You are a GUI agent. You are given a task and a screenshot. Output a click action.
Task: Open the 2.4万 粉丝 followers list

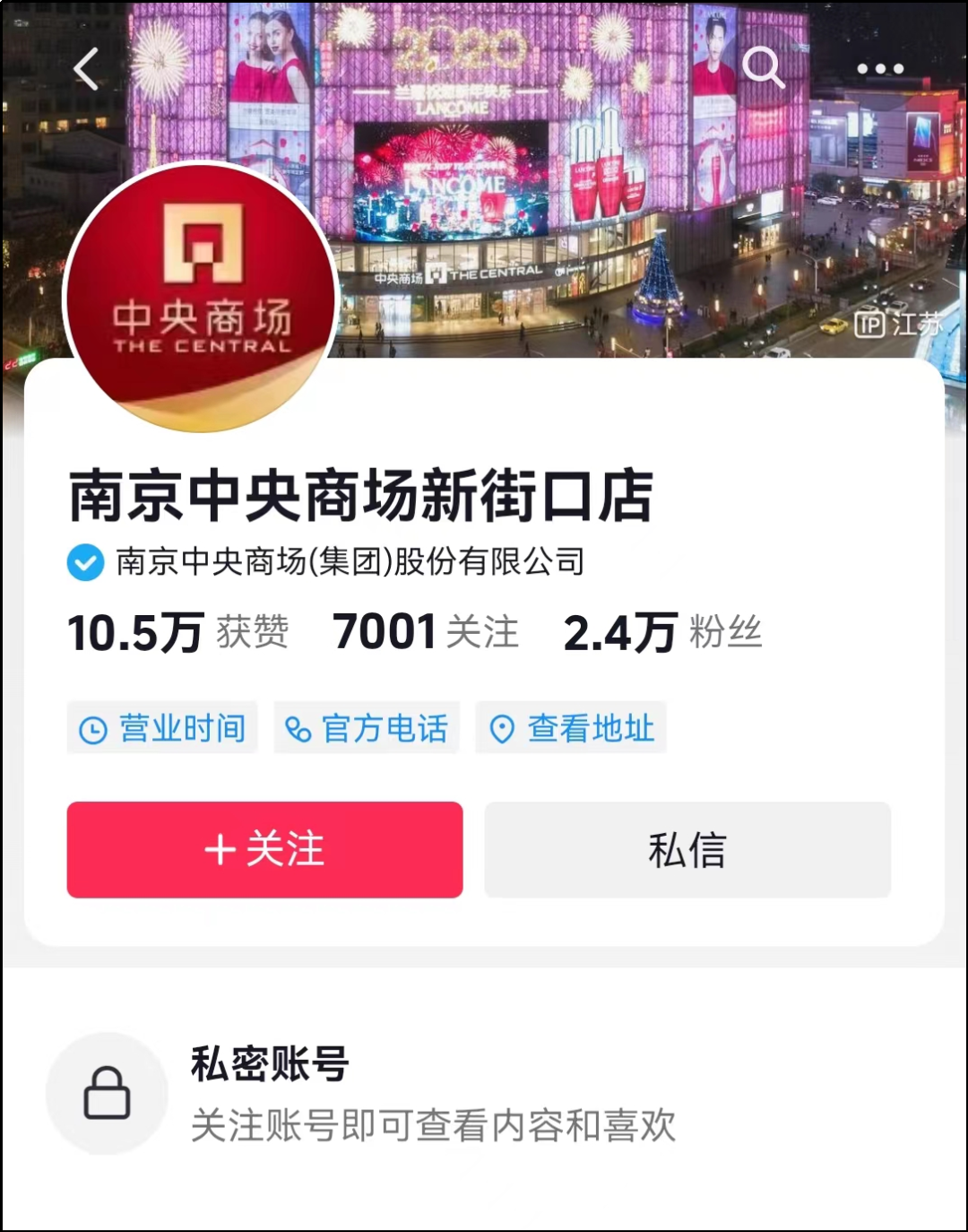pos(662,632)
